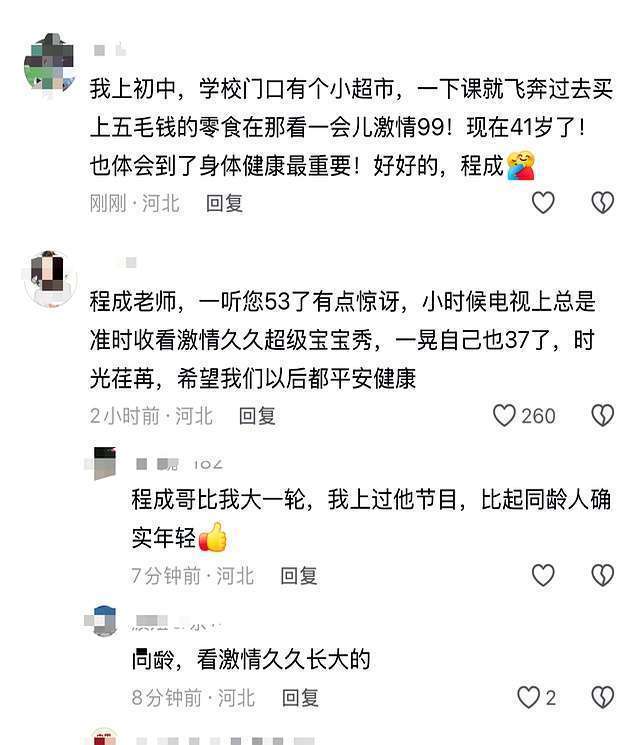Reply to the 7分钟前 comment 程成哥比我大一轮
The width and height of the screenshot is (640, 745).
pos(298,575)
